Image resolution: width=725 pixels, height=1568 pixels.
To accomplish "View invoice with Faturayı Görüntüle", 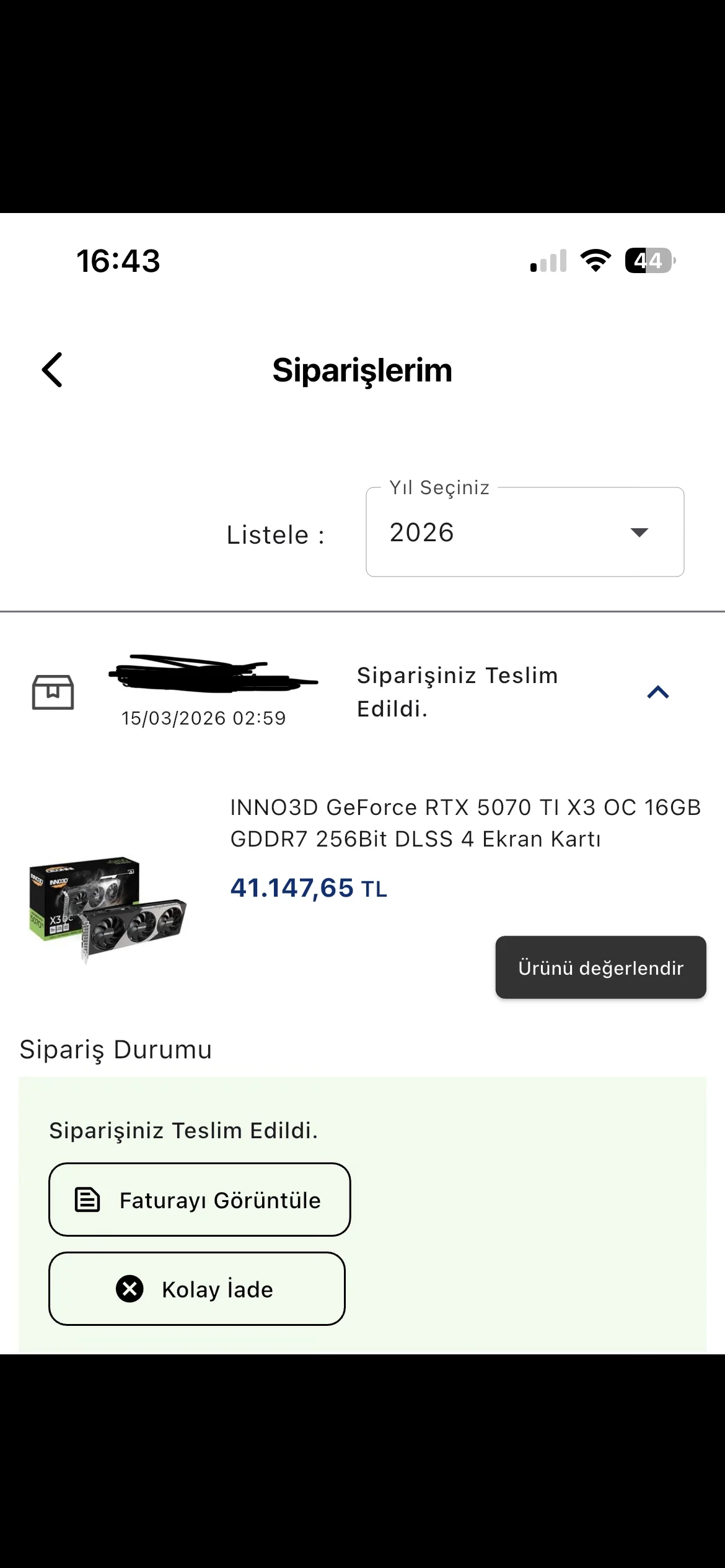I will [x=200, y=1200].
